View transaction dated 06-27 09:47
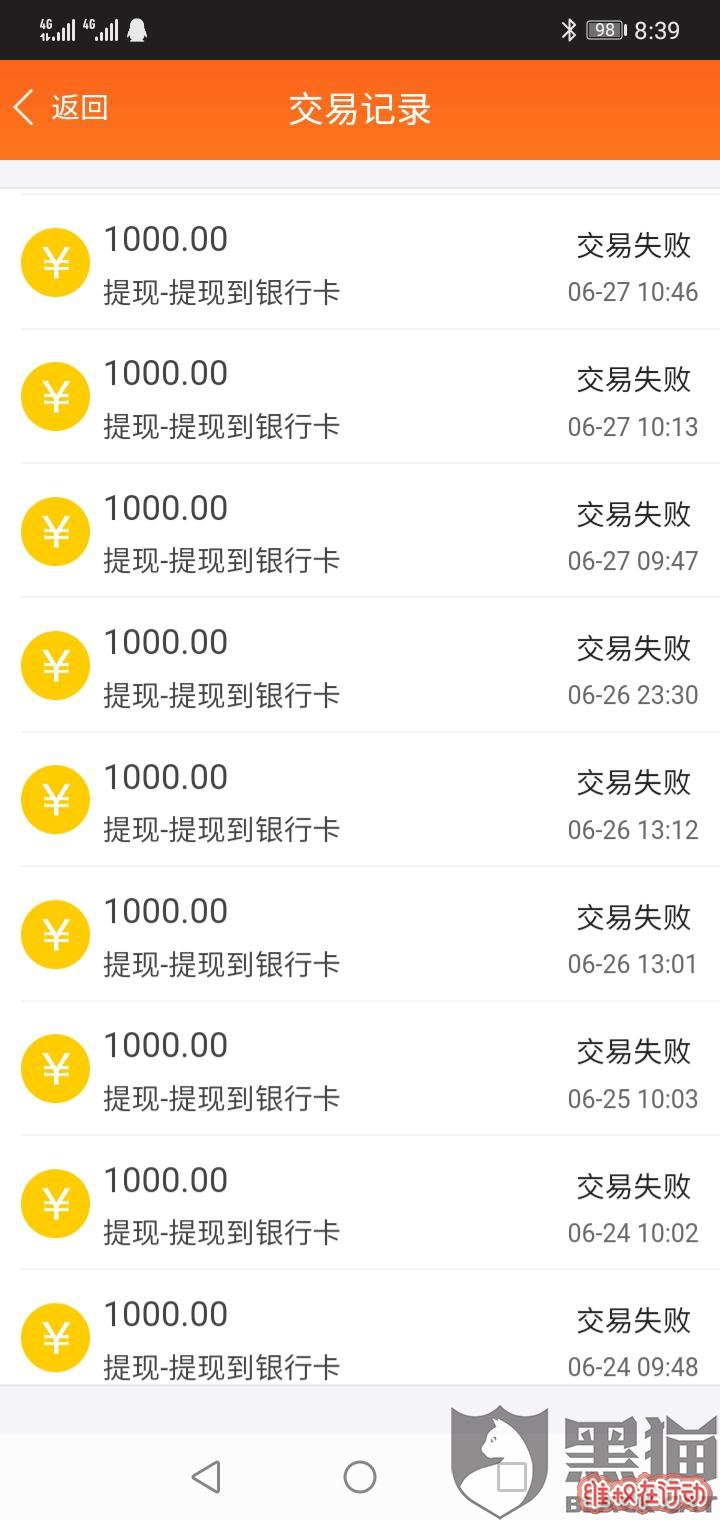Image resolution: width=720 pixels, height=1520 pixels. point(360,531)
